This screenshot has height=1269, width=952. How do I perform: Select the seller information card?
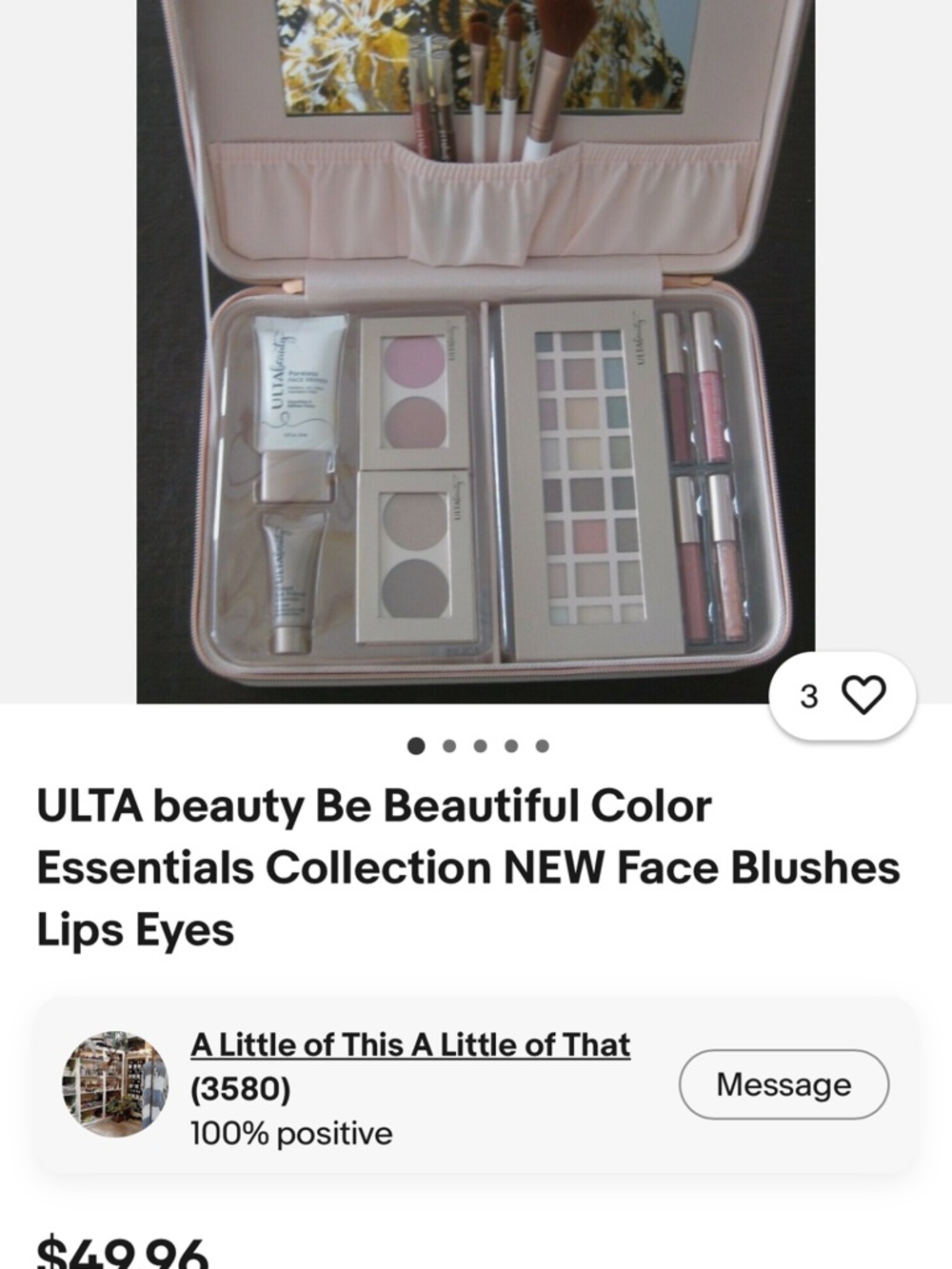point(476,1084)
